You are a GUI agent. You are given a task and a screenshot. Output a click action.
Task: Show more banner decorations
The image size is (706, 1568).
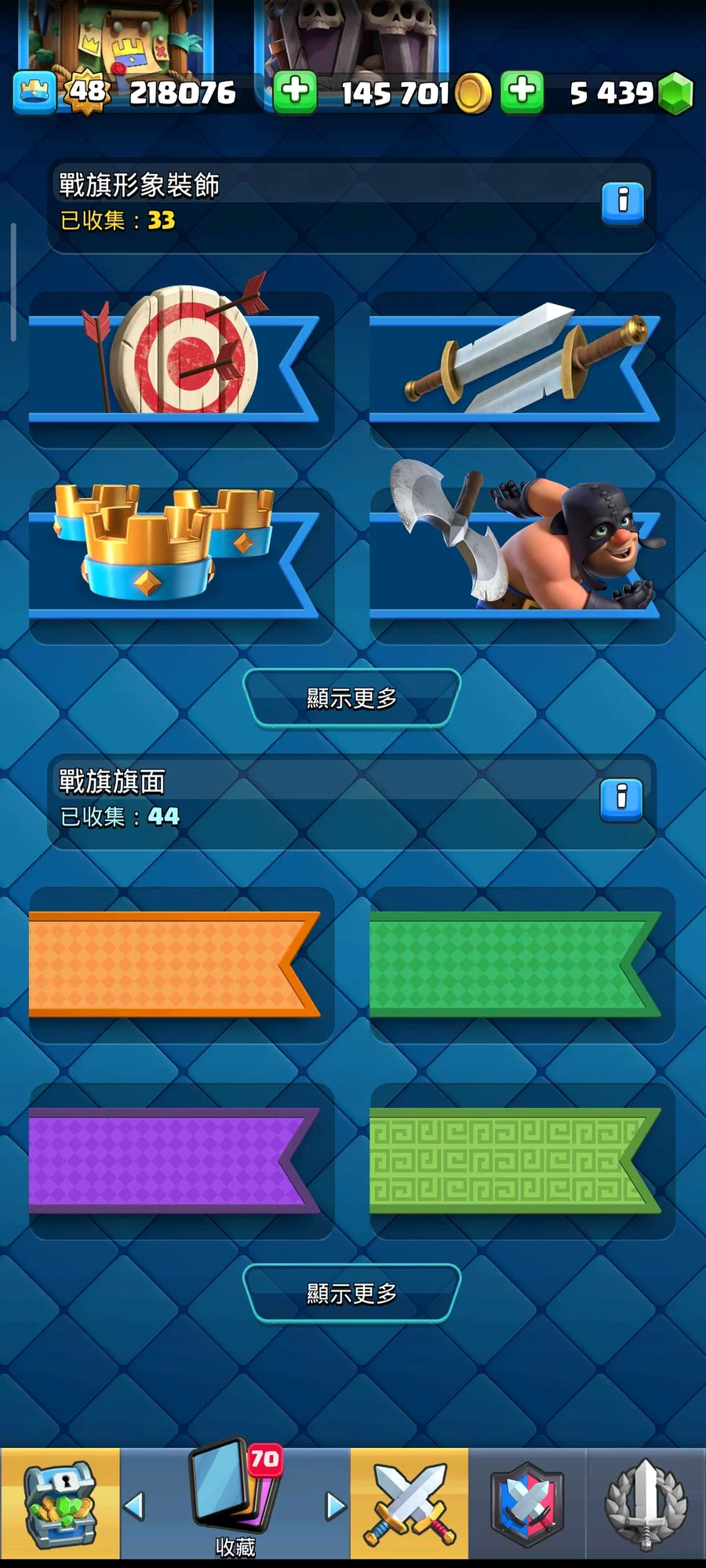(x=351, y=698)
